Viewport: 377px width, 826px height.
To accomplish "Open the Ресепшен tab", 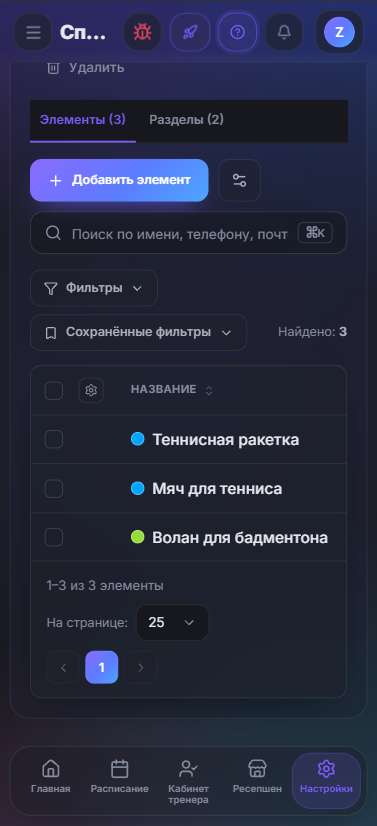I will (x=257, y=780).
